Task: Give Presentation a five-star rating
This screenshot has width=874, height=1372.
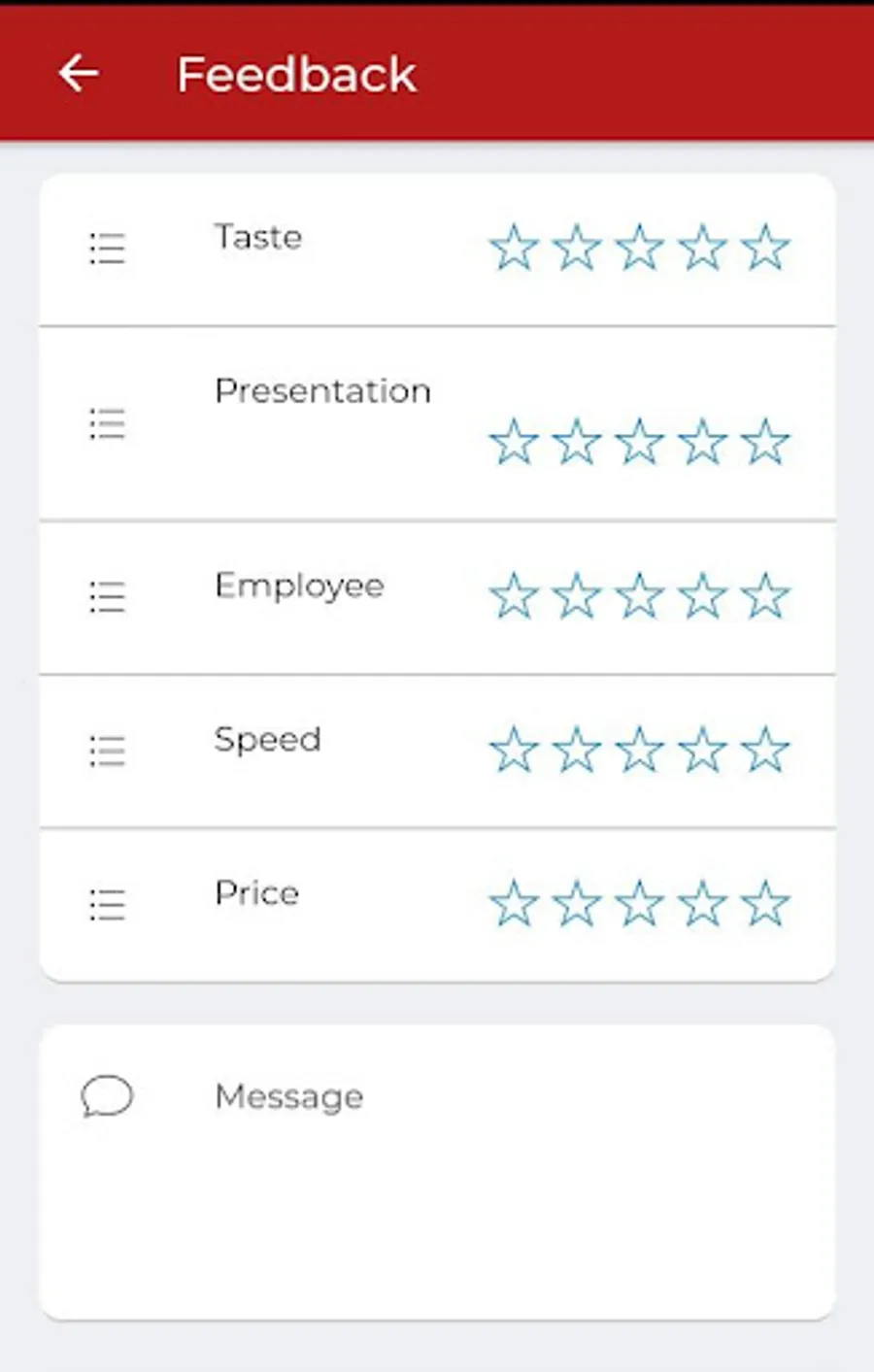Action: coord(765,442)
